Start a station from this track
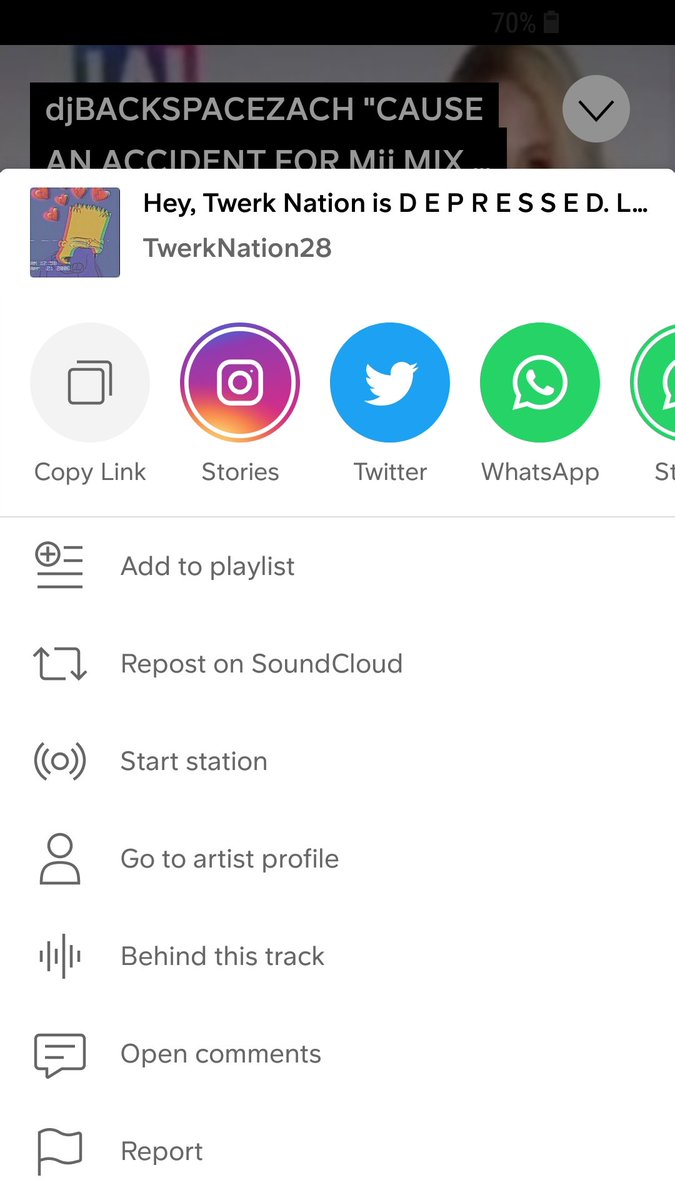Viewport: 675px width, 1200px height. (193, 761)
